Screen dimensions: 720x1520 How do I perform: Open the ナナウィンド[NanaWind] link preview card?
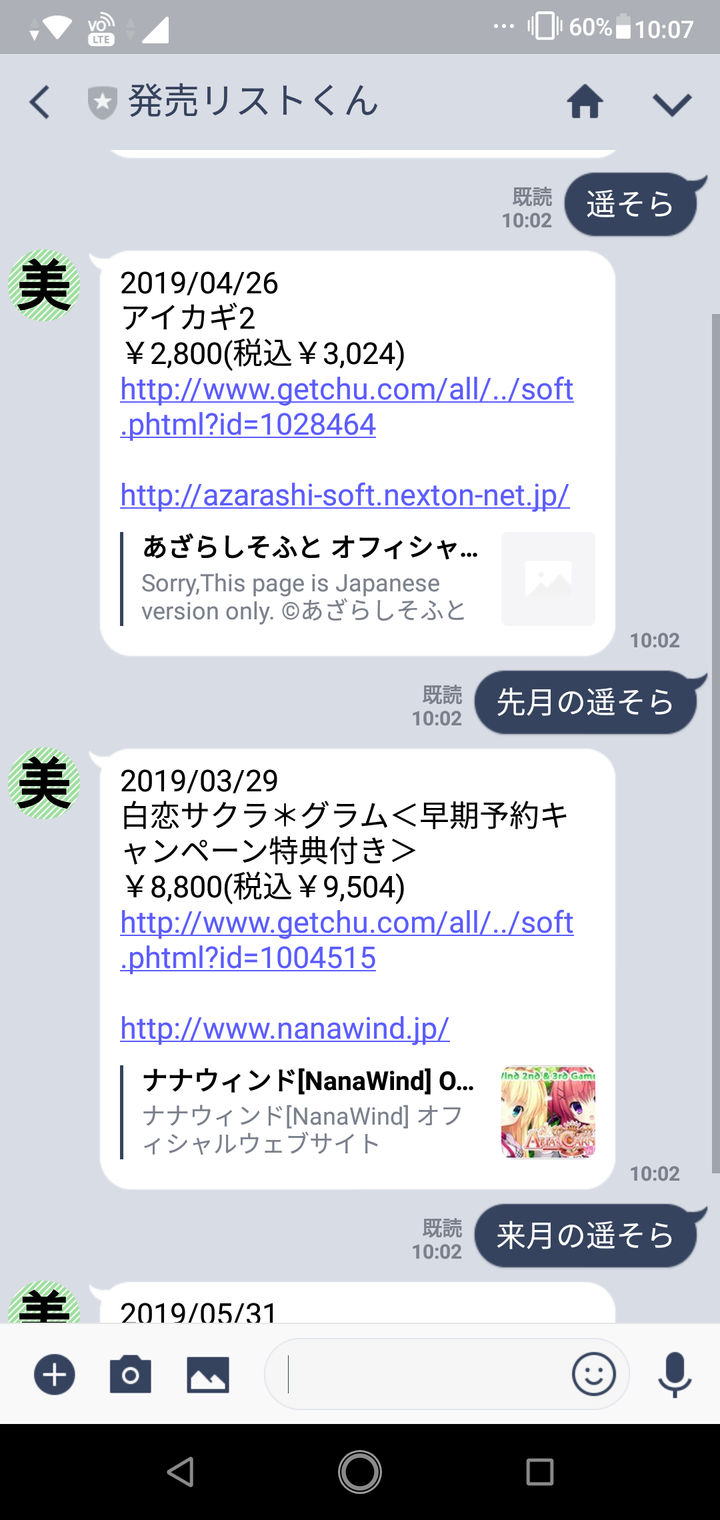357,1112
